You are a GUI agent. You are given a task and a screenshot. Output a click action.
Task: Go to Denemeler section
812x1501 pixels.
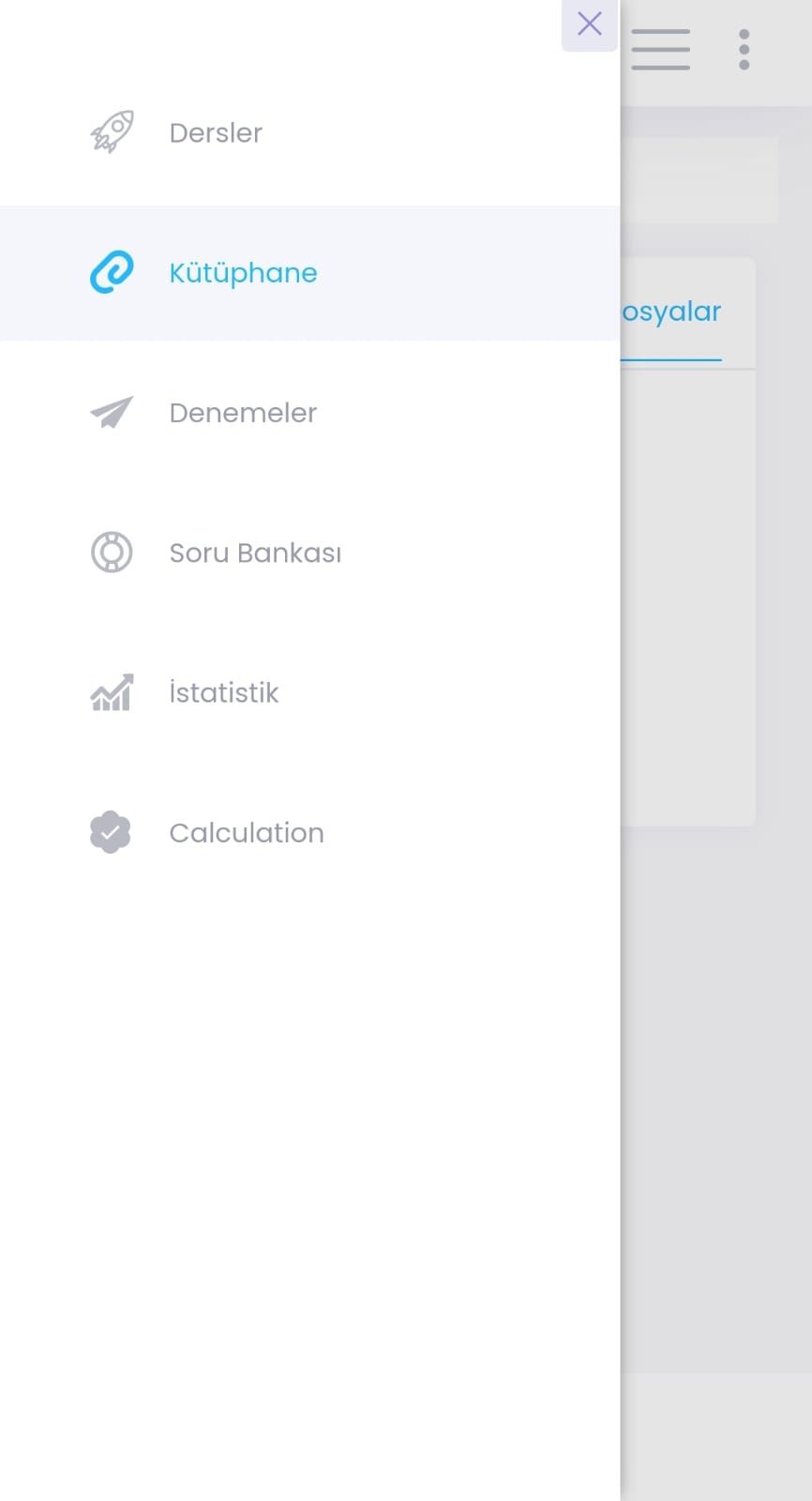point(242,413)
